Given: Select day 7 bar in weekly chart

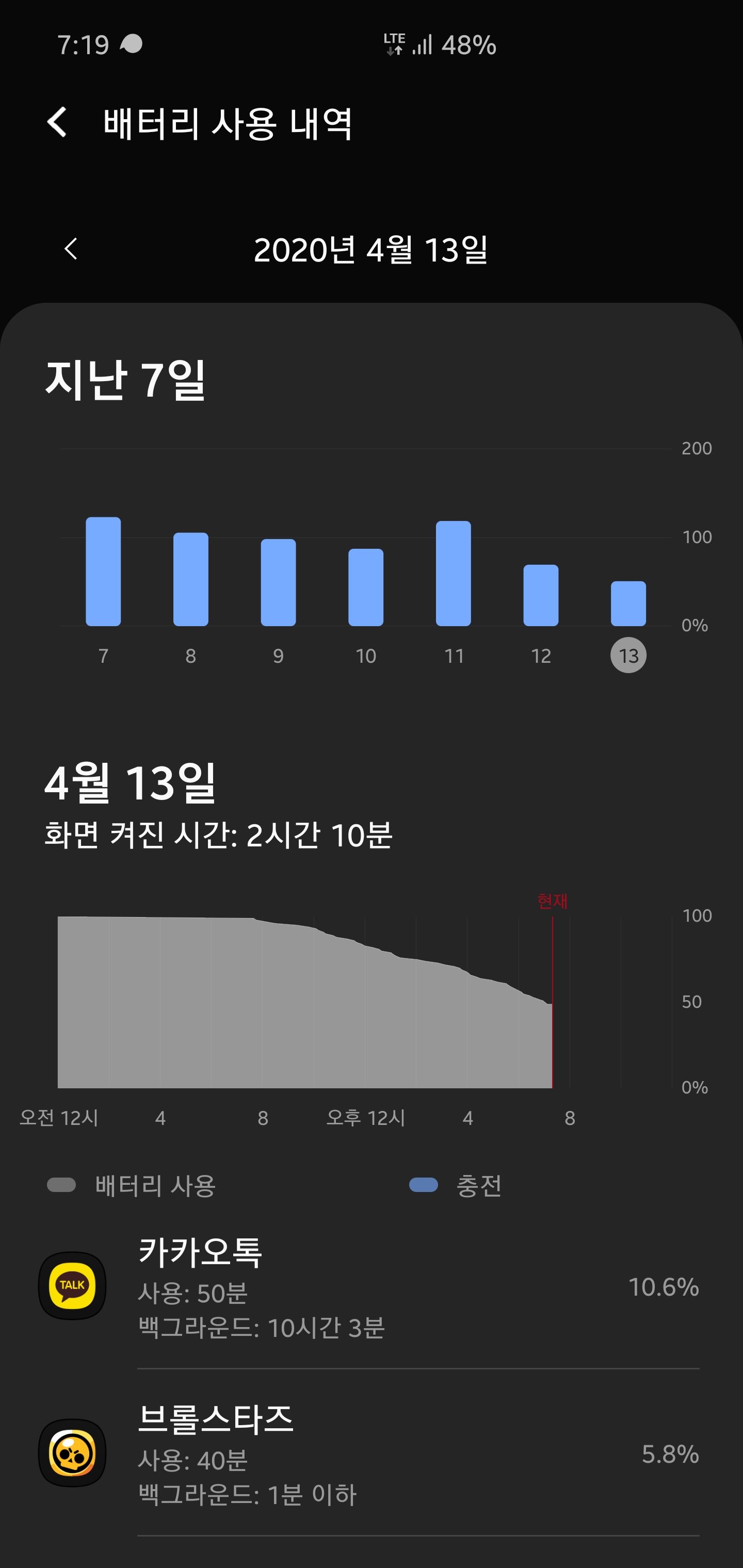Looking at the screenshot, I should (x=103, y=571).
